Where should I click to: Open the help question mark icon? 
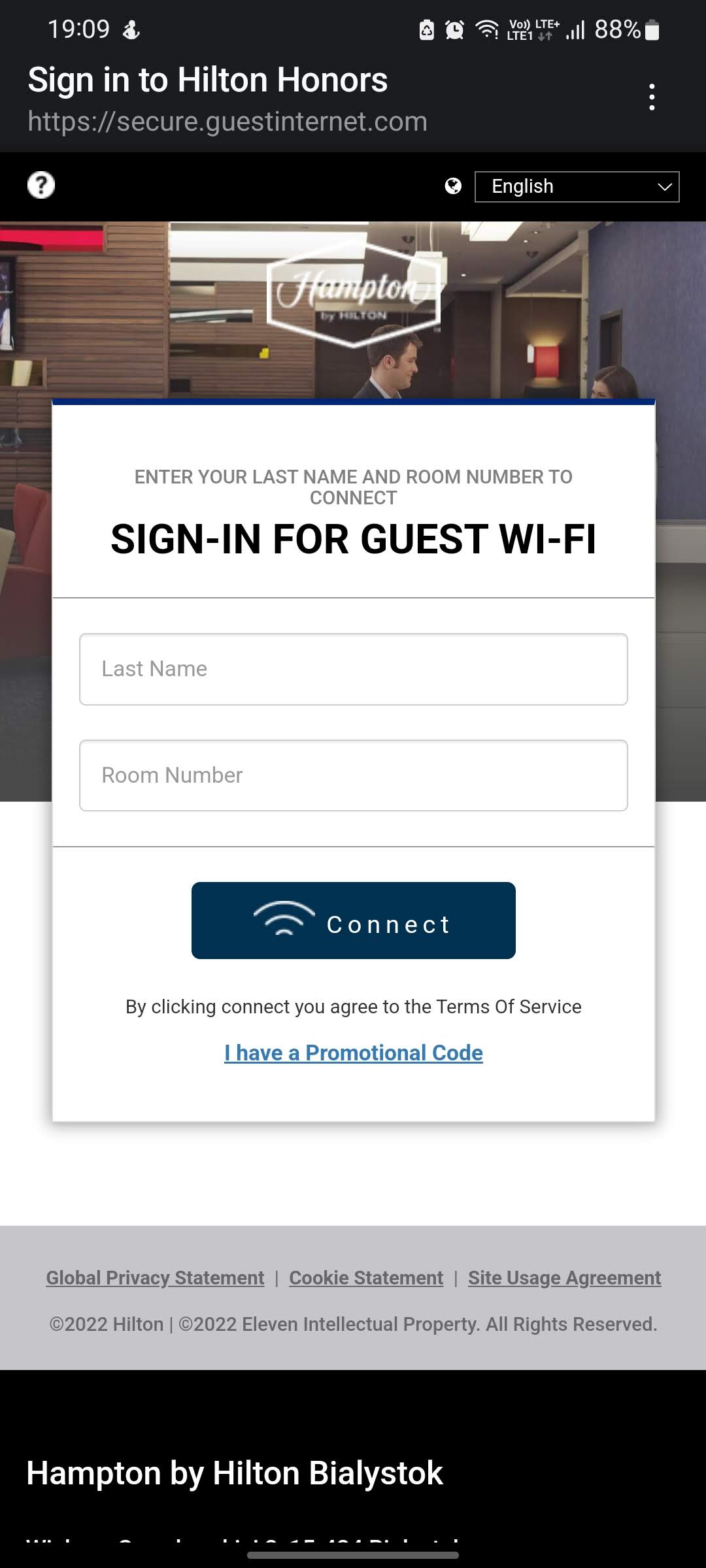41,185
